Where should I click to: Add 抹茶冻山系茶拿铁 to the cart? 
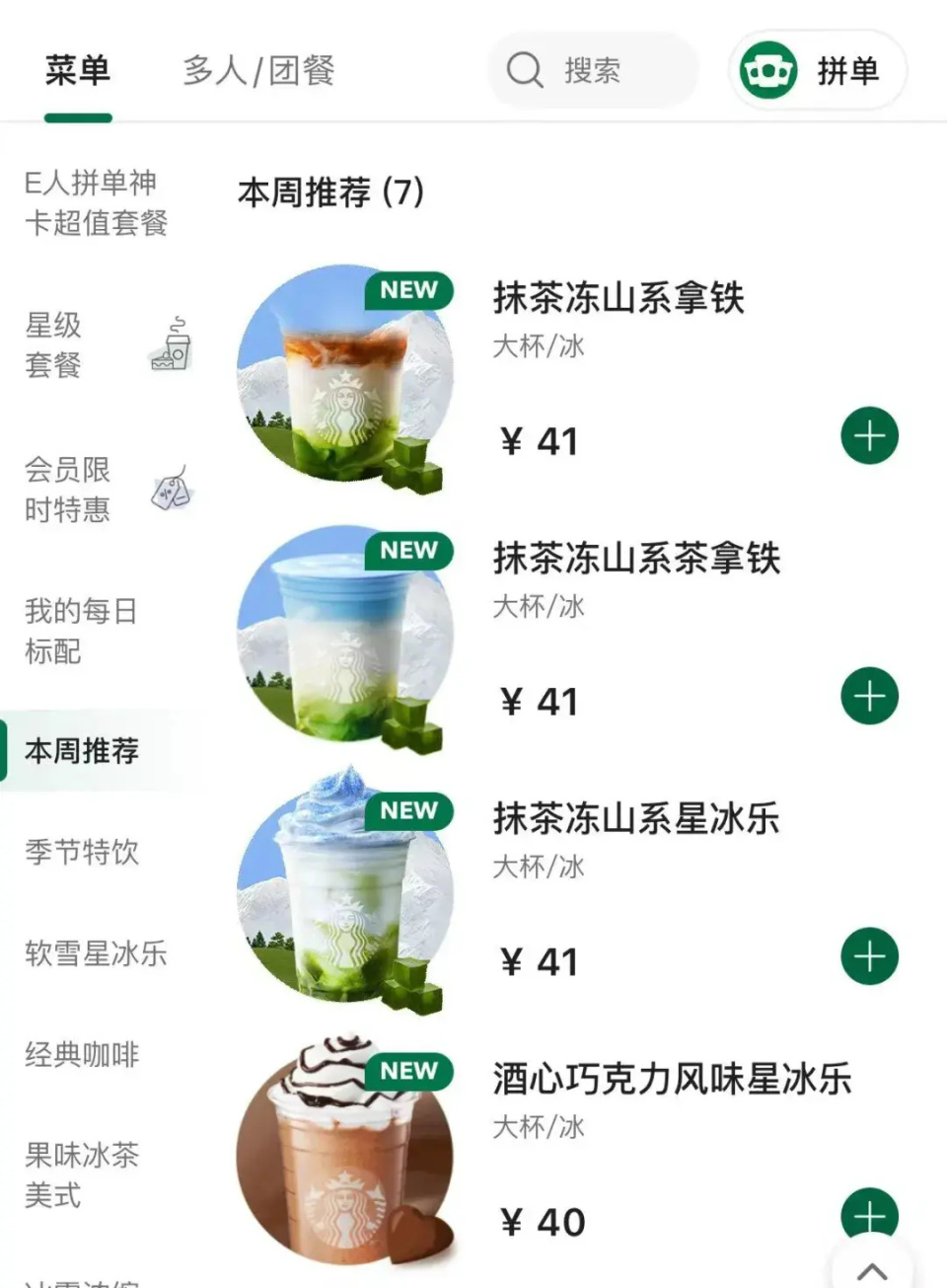869,697
